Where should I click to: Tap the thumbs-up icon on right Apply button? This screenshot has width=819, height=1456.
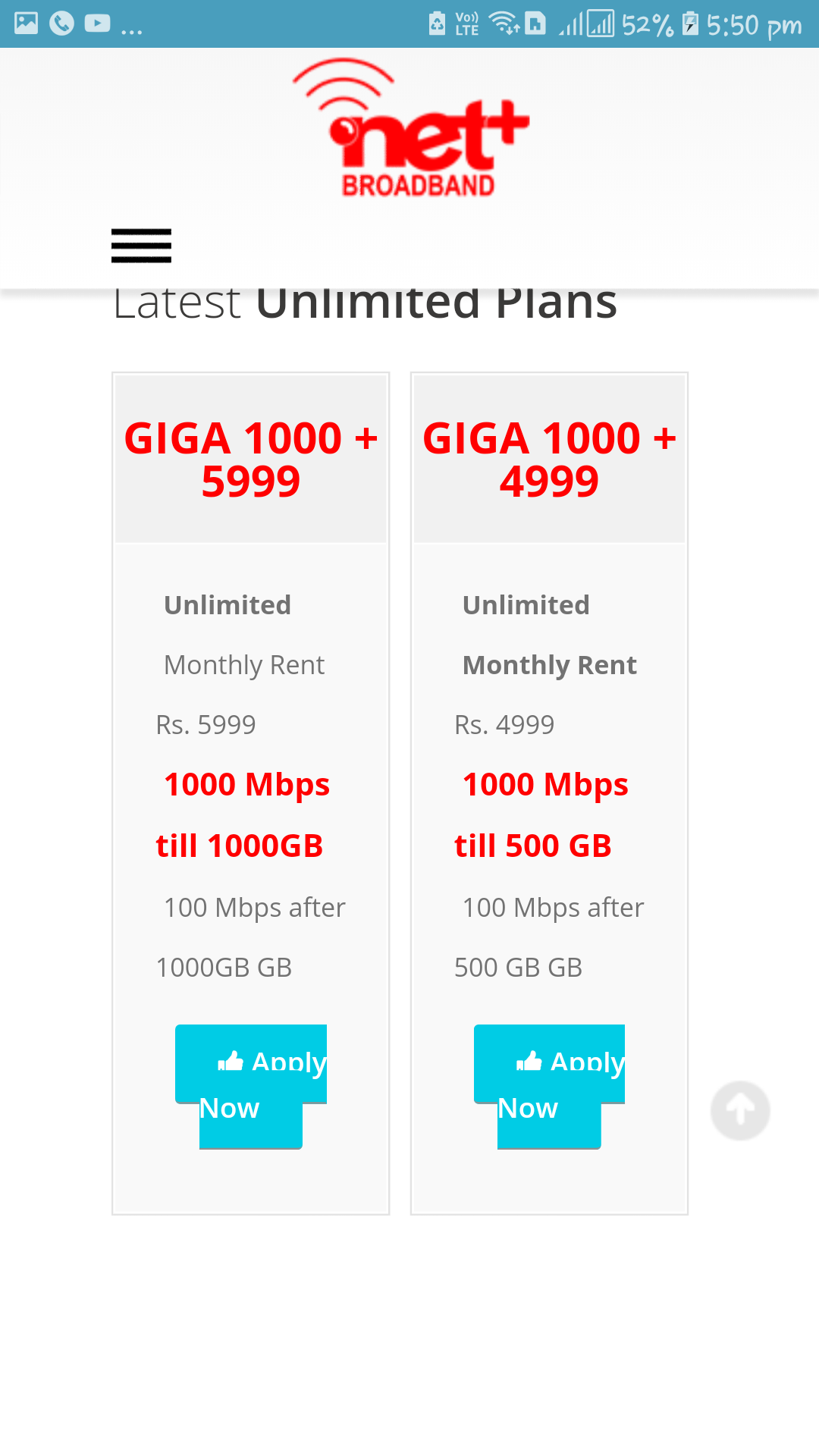click(529, 1059)
